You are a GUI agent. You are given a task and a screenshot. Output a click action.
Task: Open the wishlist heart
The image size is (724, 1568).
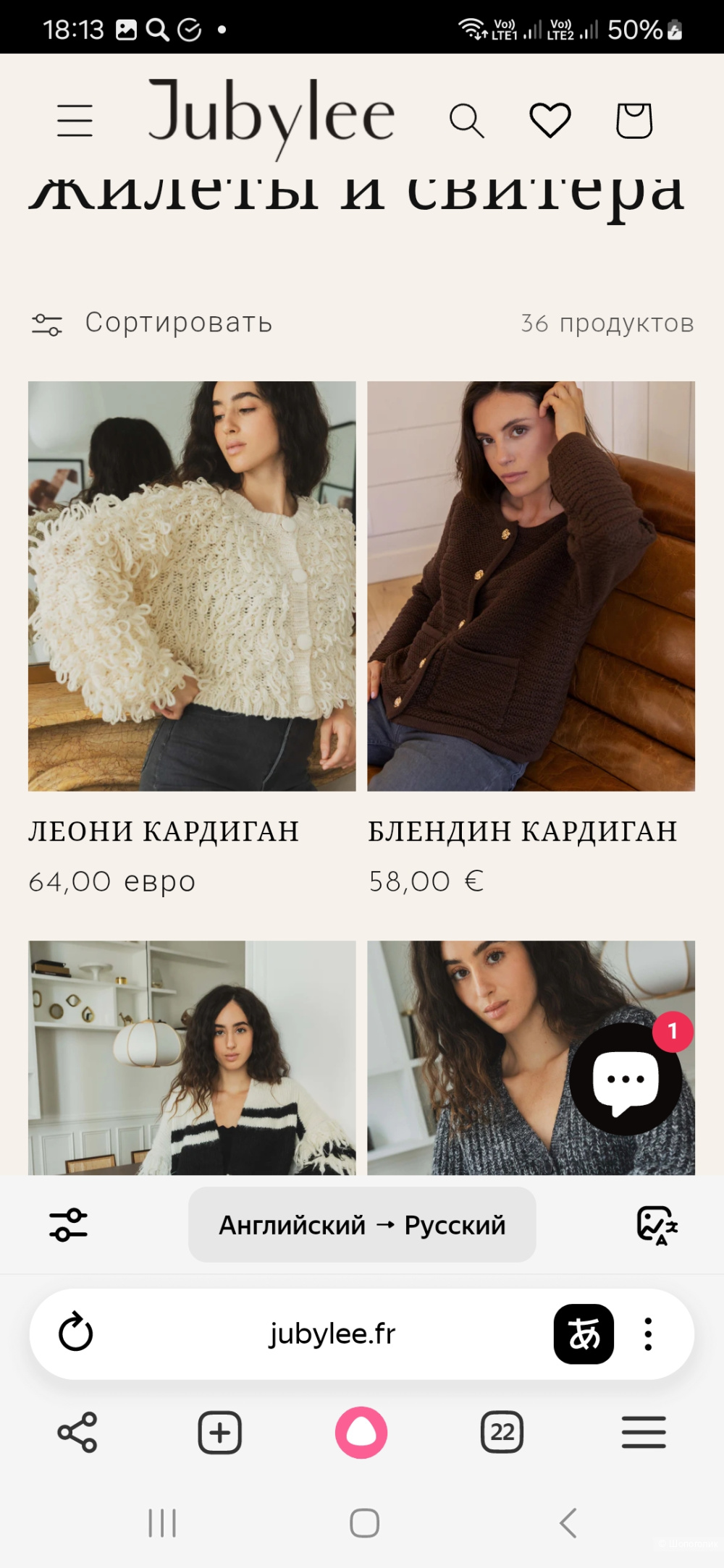(x=550, y=120)
